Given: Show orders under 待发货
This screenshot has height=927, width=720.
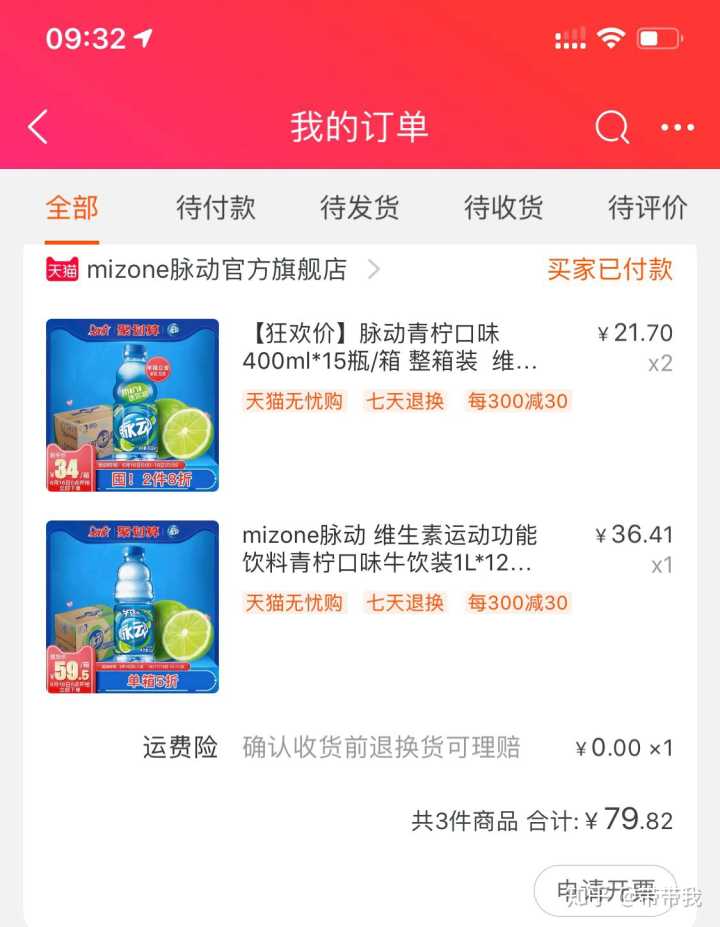Looking at the screenshot, I should click(x=360, y=208).
